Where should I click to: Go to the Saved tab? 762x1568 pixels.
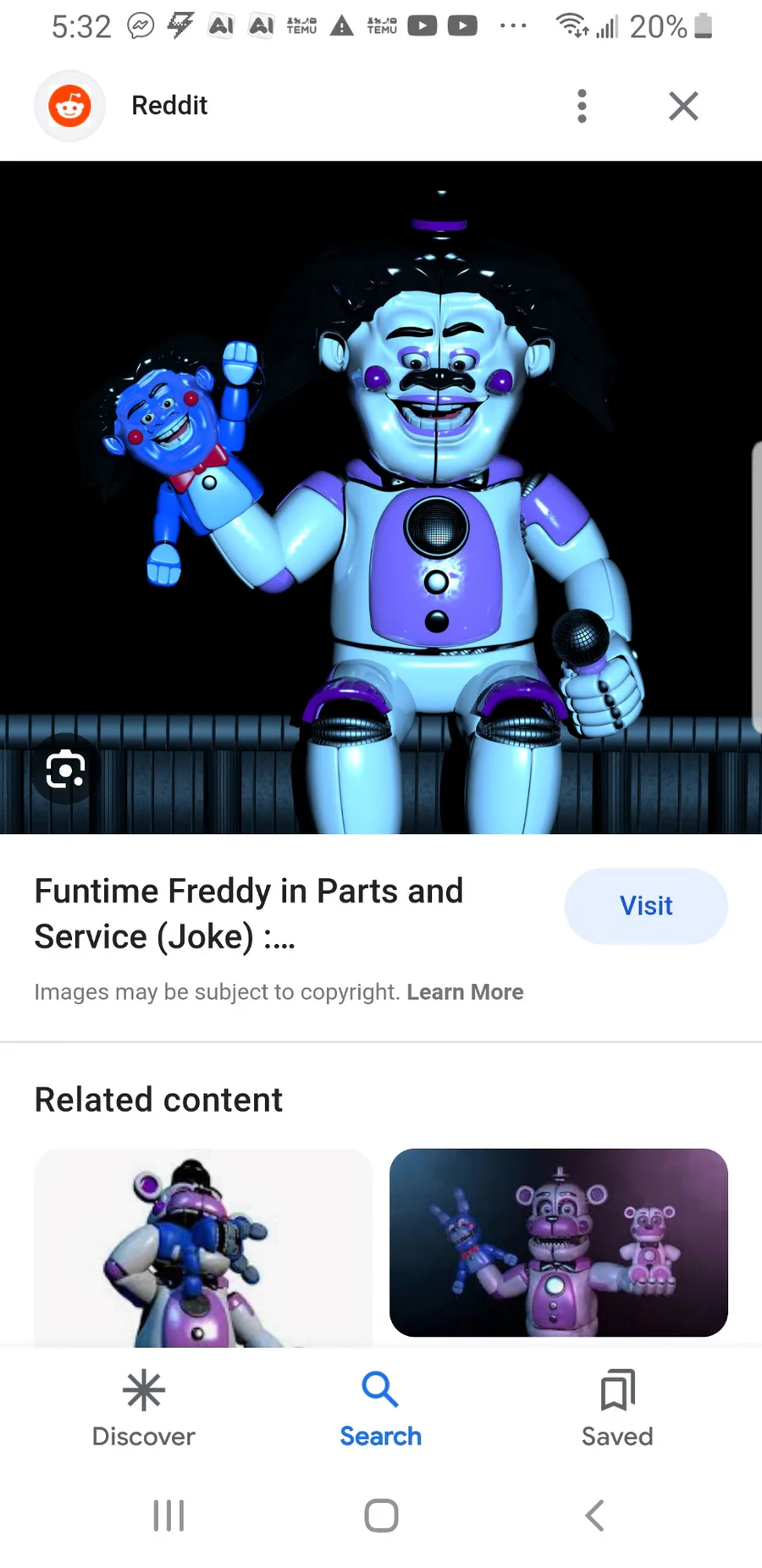pyautogui.click(x=617, y=1408)
